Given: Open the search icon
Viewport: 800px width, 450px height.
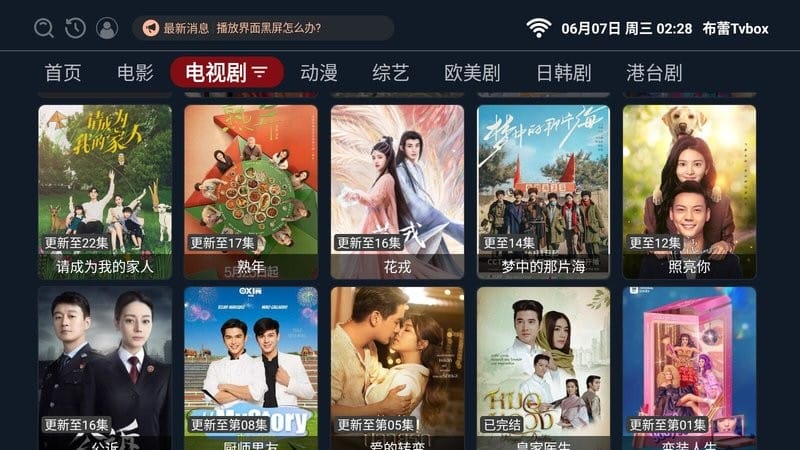Looking at the screenshot, I should tap(44, 28).
